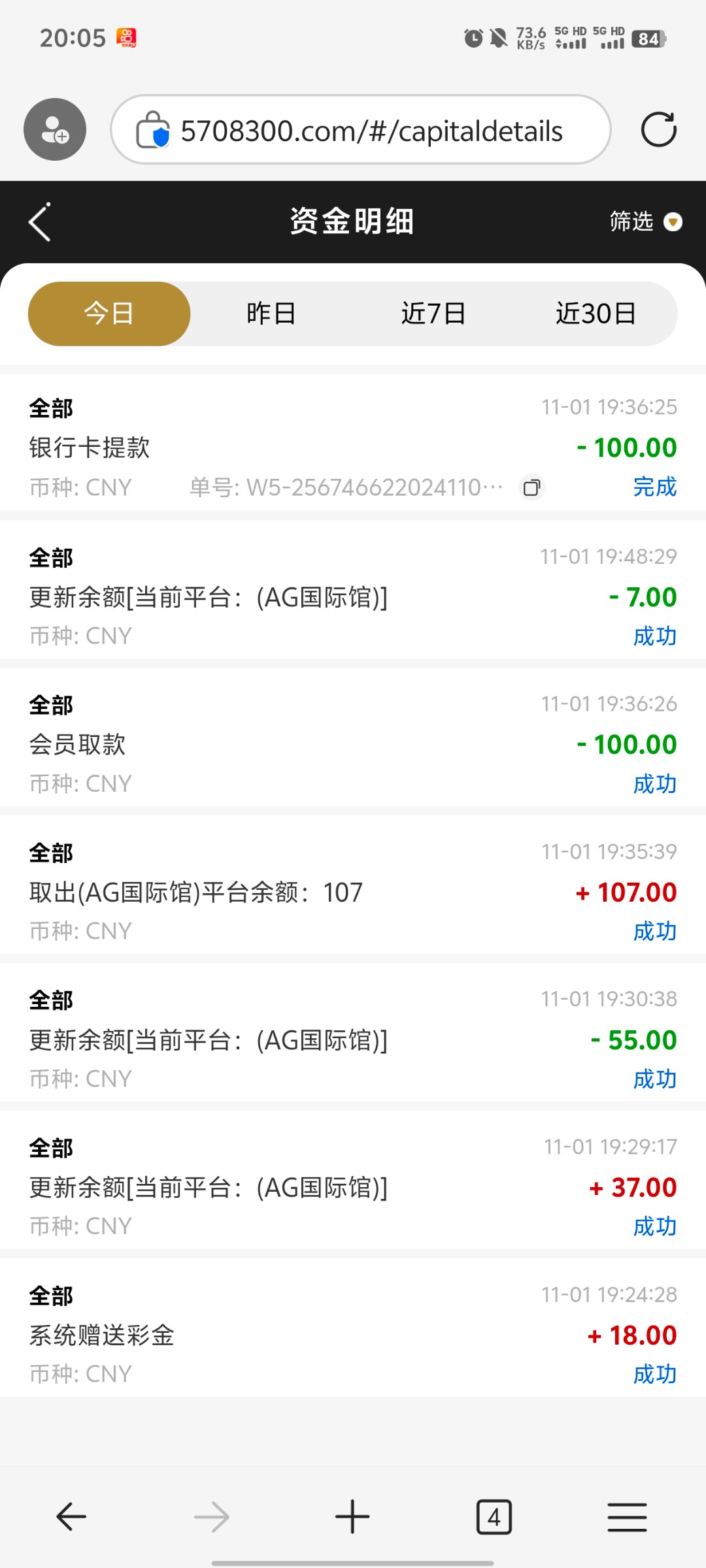Show records for 近30日
This screenshot has width=706, height=1568.
pyautogui.click(x=596, y=314)
